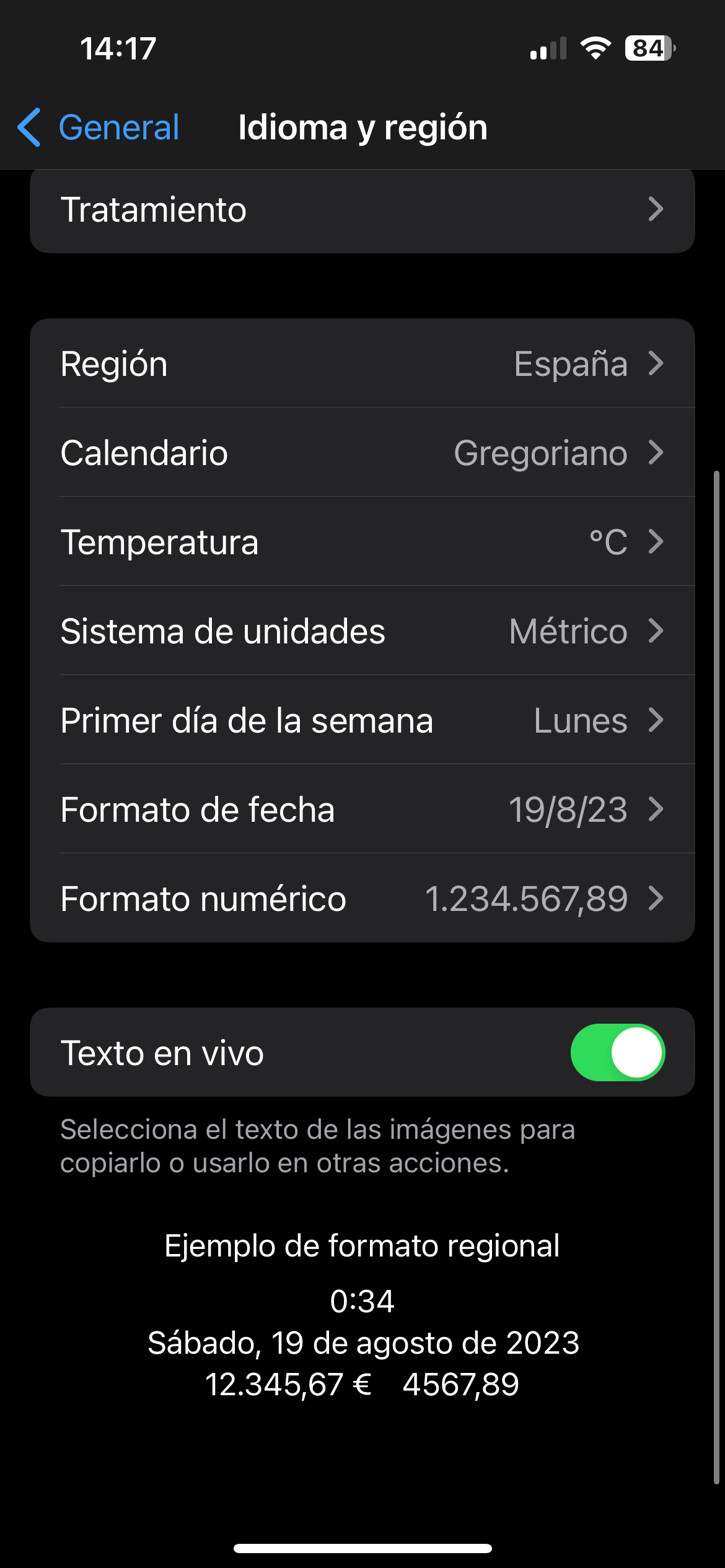
Task: Open Sistema de unidades setting
Action: (x=362, y=631)
